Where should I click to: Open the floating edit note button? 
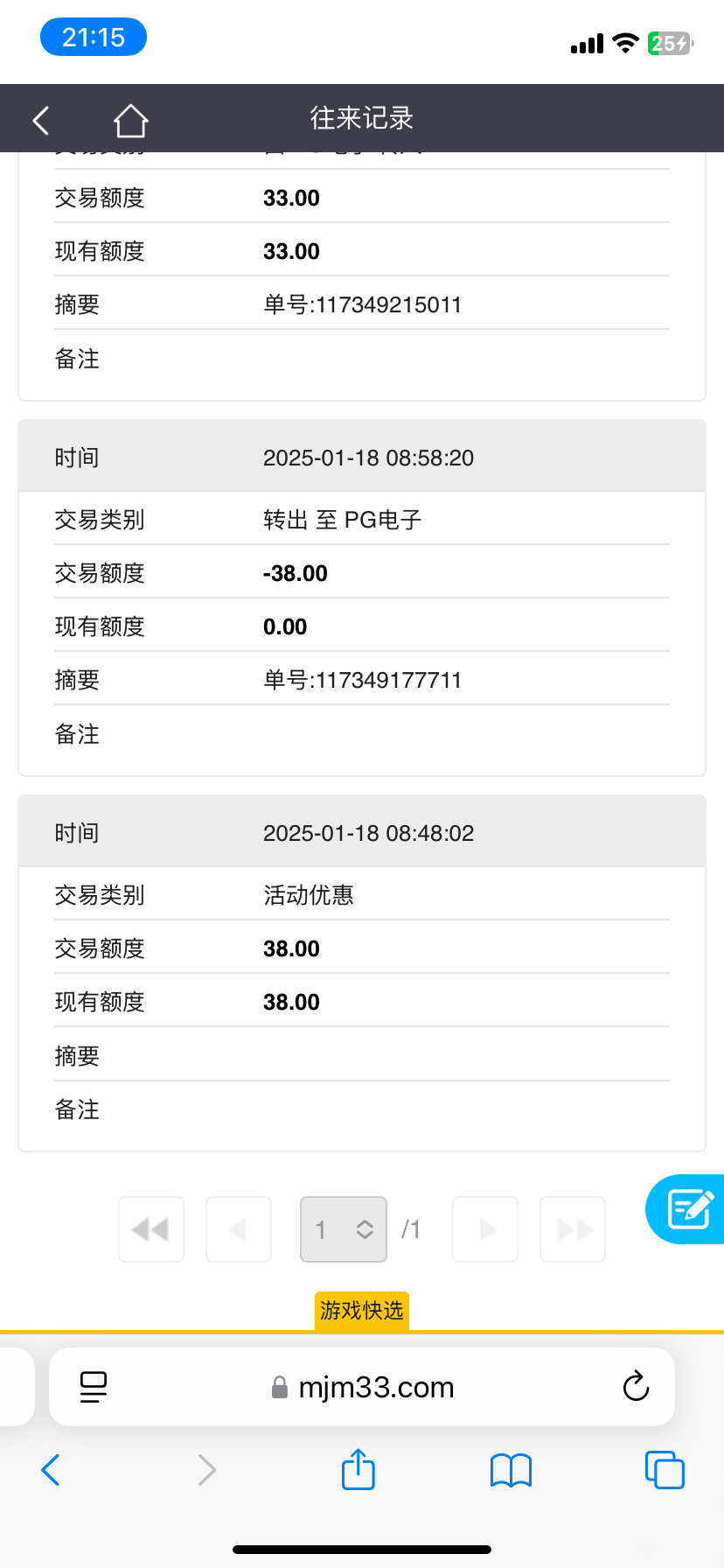687,1209
